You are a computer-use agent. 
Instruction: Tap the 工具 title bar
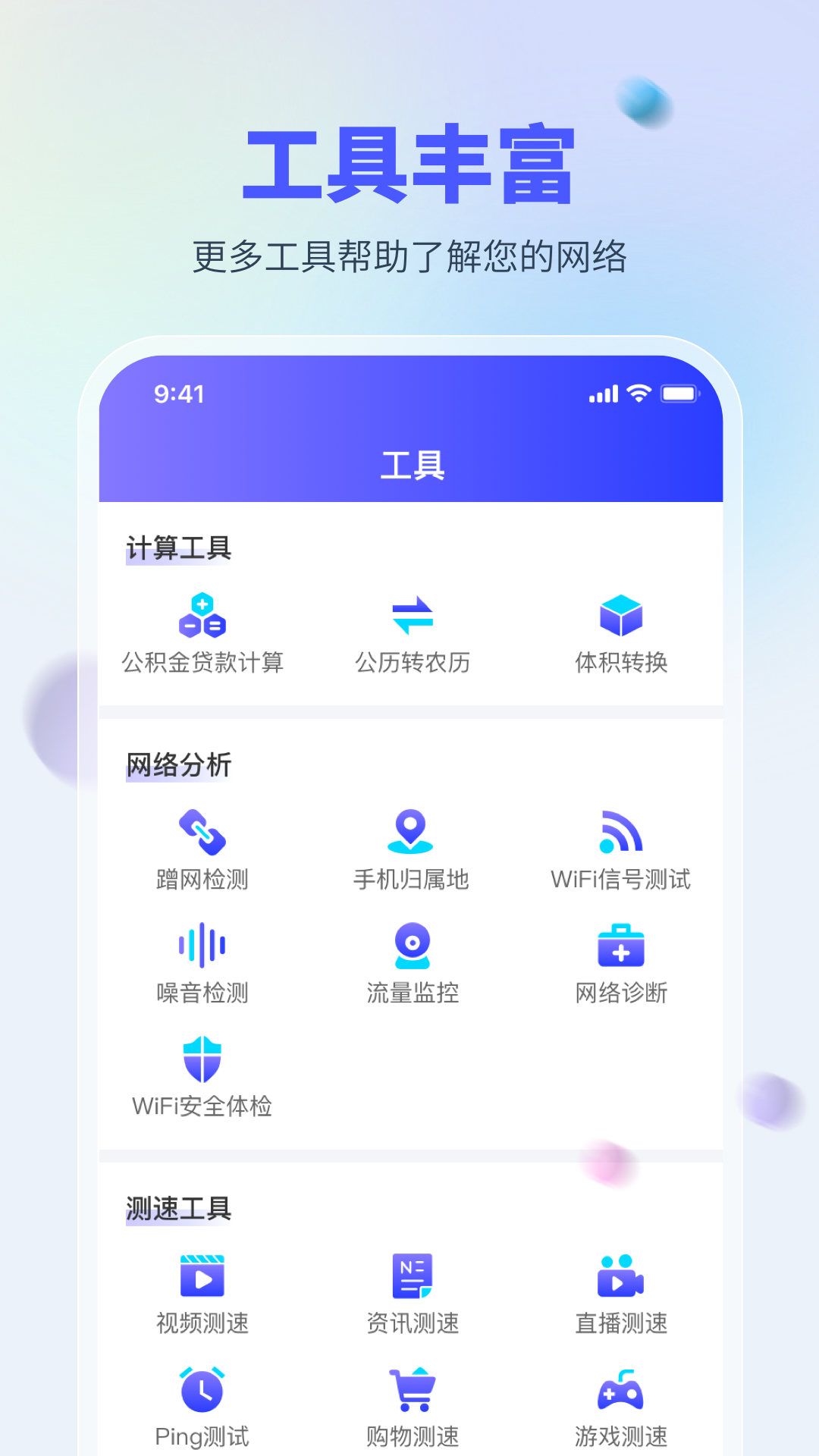point(410,465)
